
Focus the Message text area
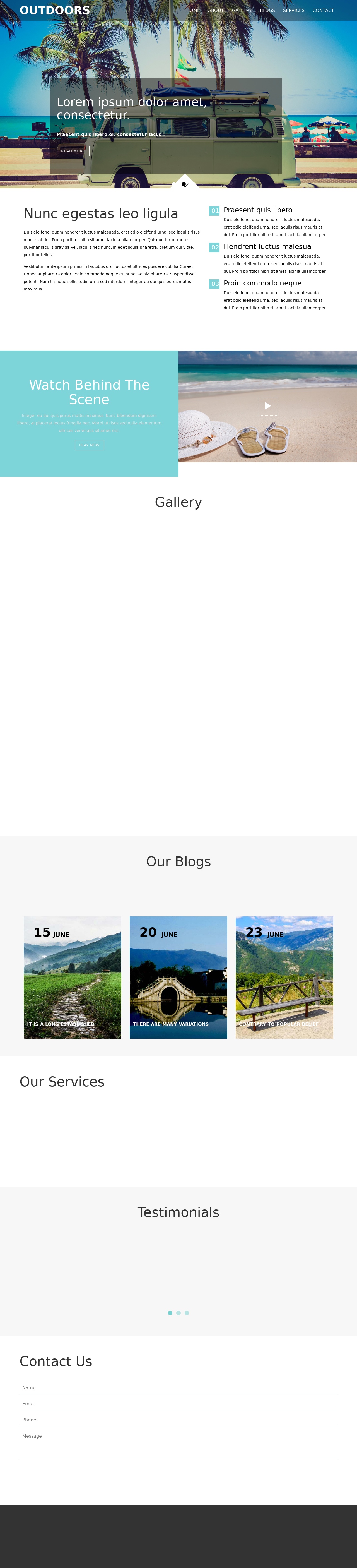[178, 1444]
